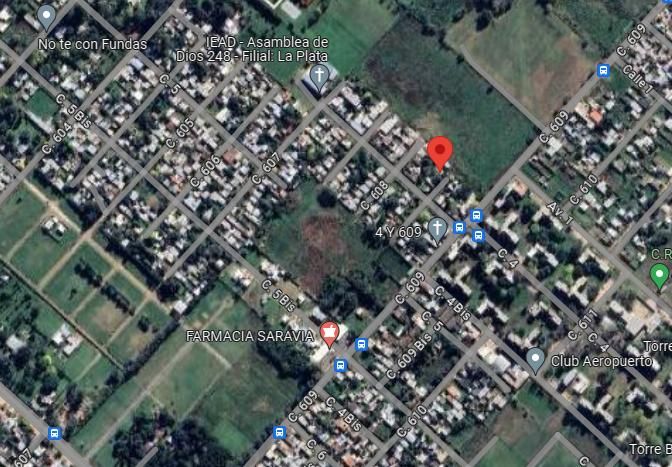Tap the green place pin at right edge
672x467 pixels.
click(659, 276)
